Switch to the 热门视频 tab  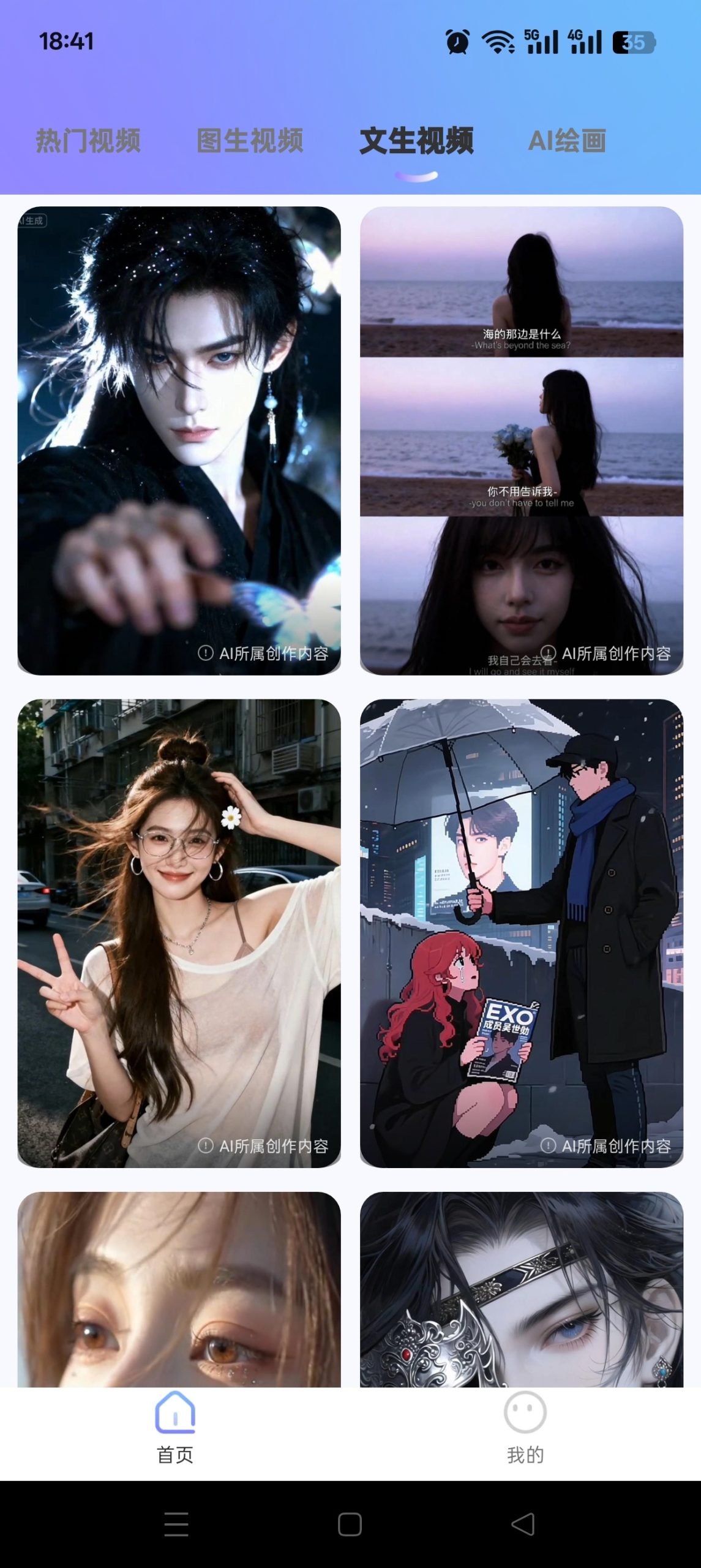pos(88,141)
